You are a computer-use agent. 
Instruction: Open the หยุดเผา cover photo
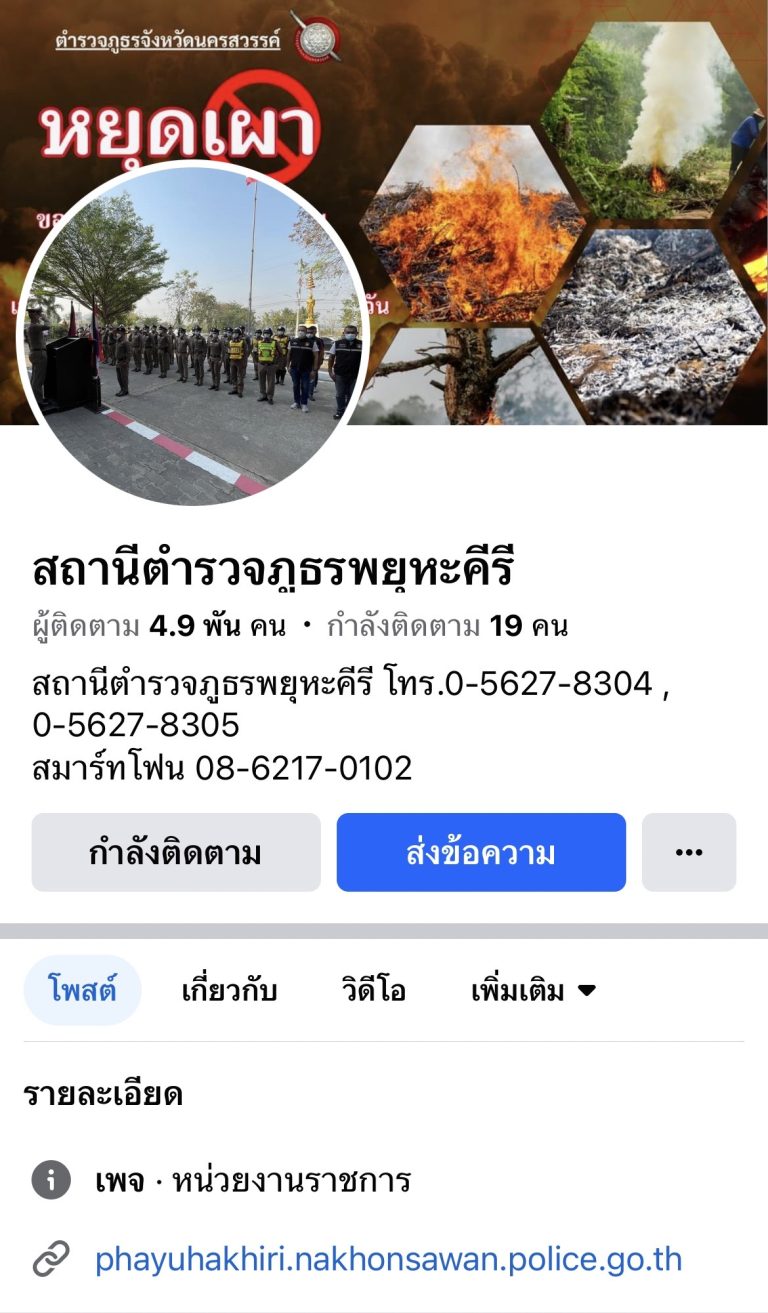click(x=560, y=200)
